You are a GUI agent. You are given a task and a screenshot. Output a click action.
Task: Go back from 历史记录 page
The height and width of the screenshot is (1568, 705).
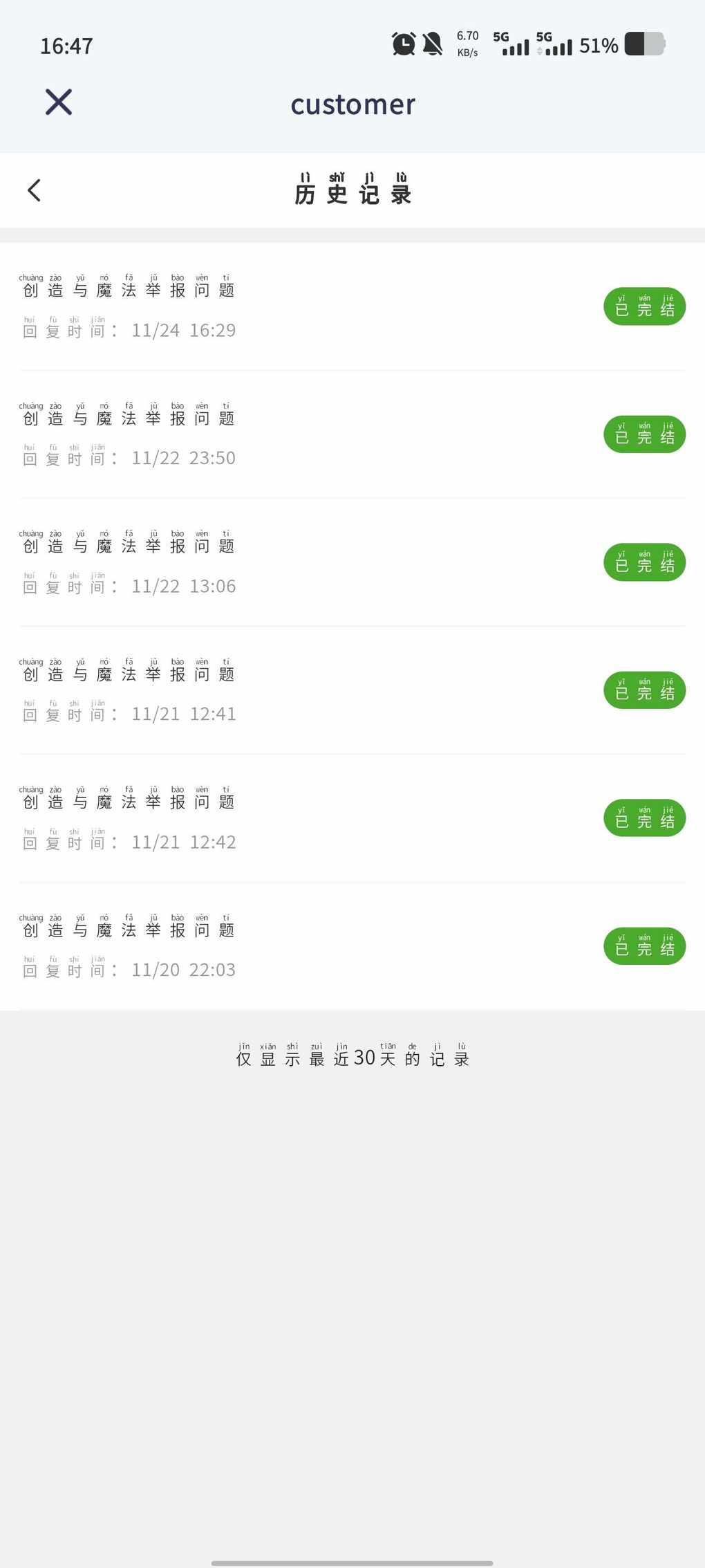pos(34,190)
